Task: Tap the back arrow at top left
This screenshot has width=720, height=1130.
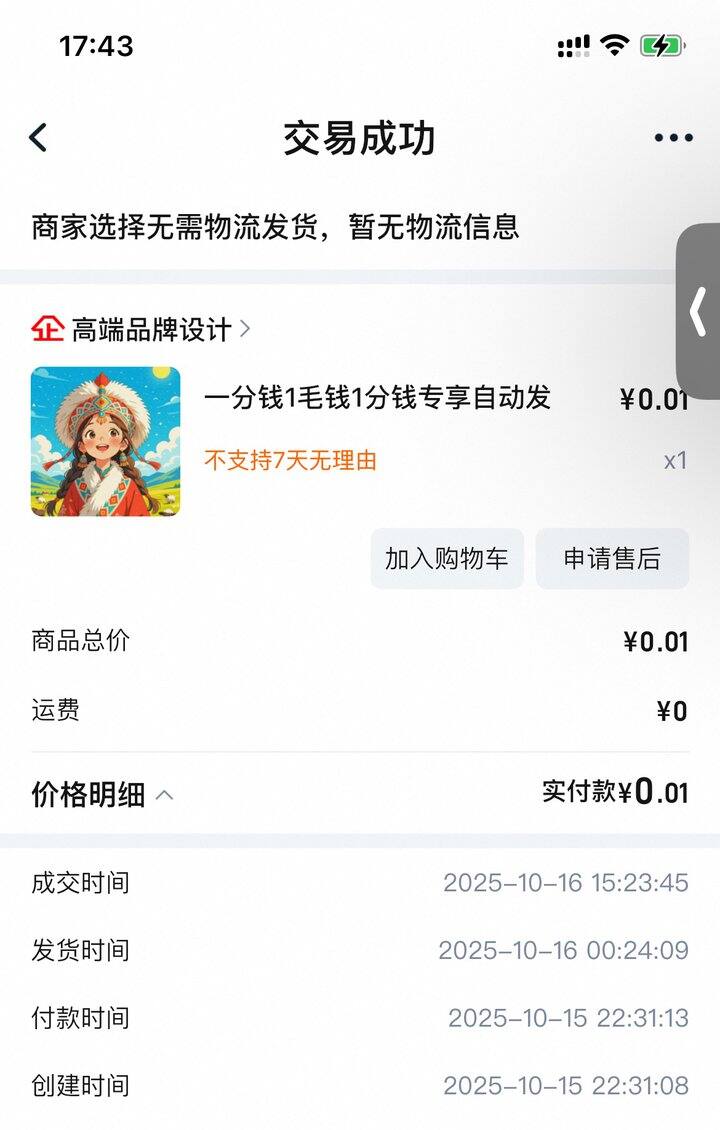Action: [x=38, y=136]
